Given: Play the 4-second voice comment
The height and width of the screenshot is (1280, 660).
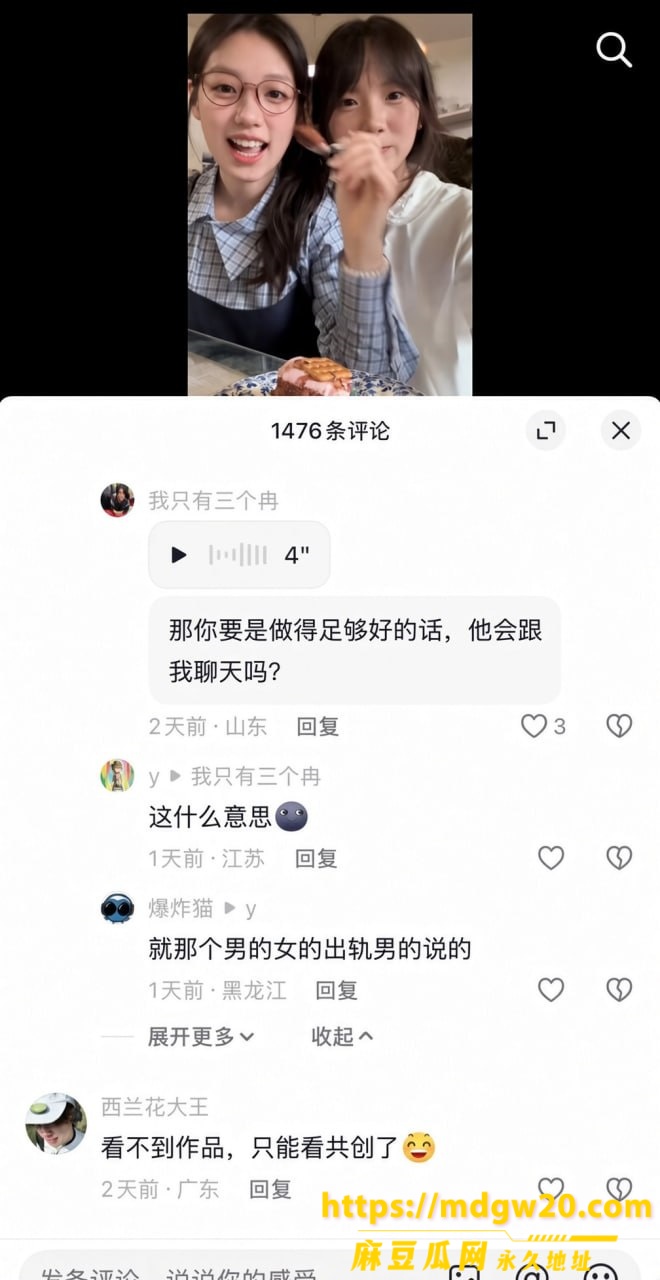Looking at the screenshot, I should coord(239,555).
